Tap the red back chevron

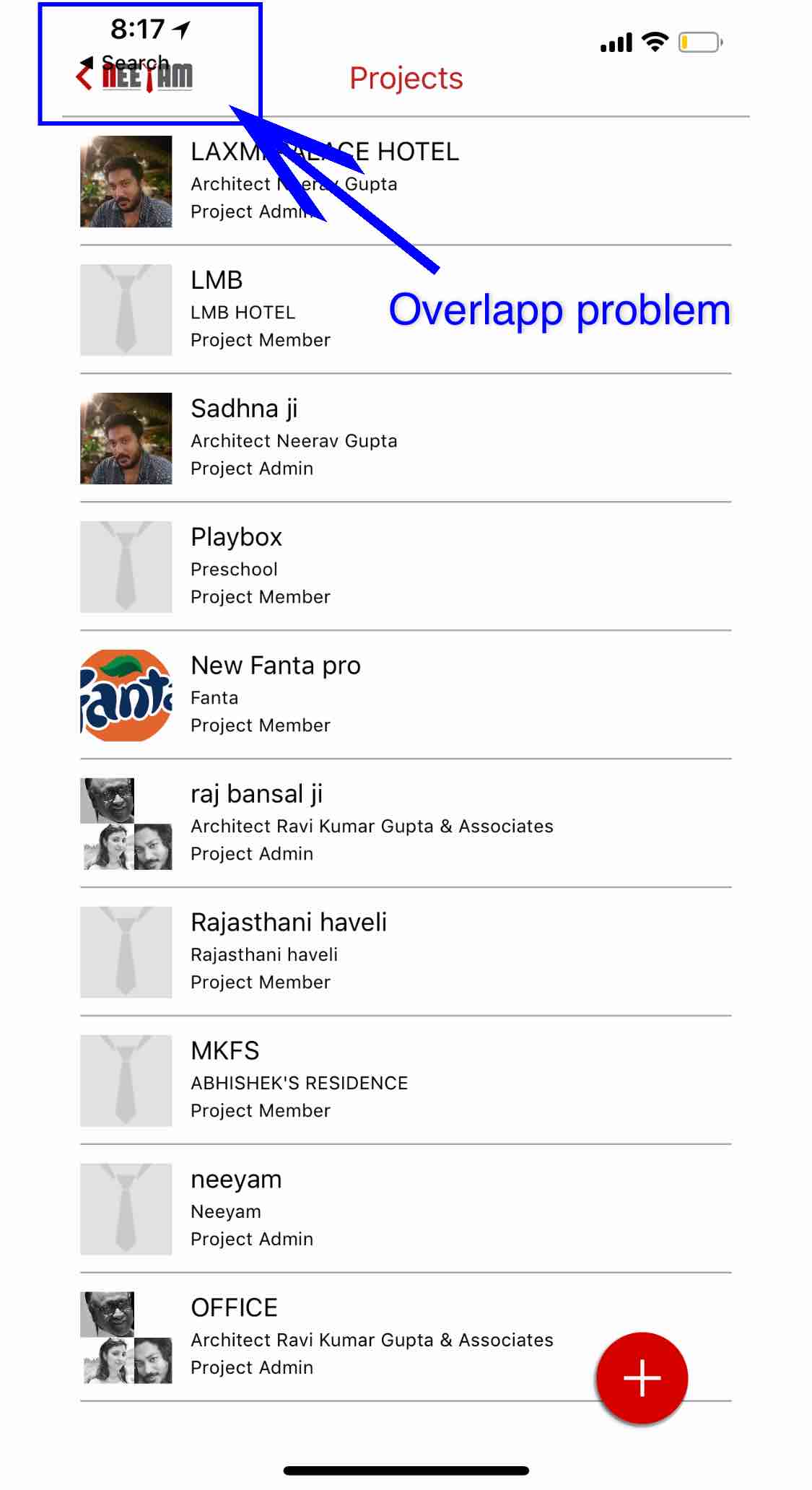point(84,76)
